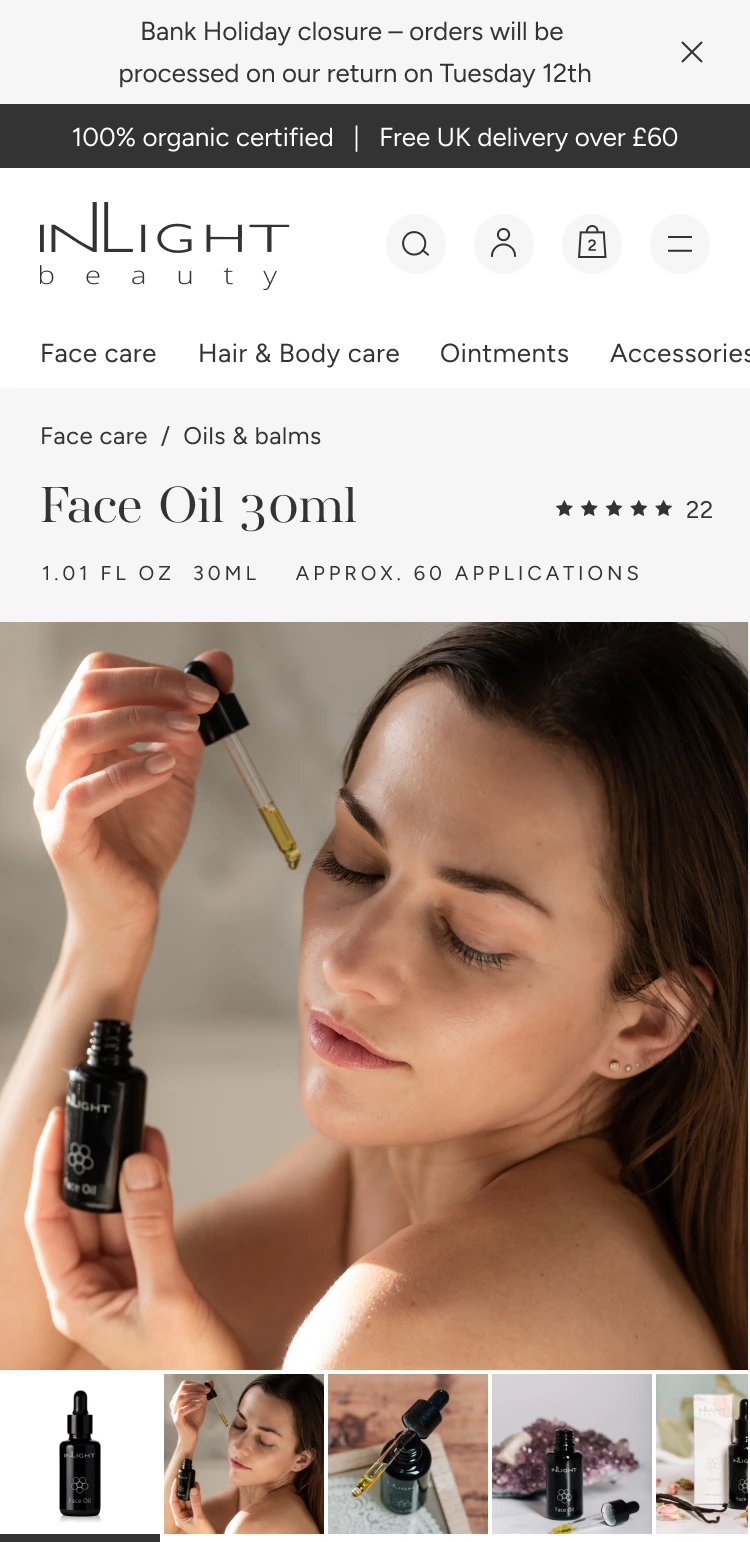The height and width of the screenshot is (1542, 750).
Task: Select the amethyst crystal thumbnail
Action: pyautogui.click(x=572, y=1453)
